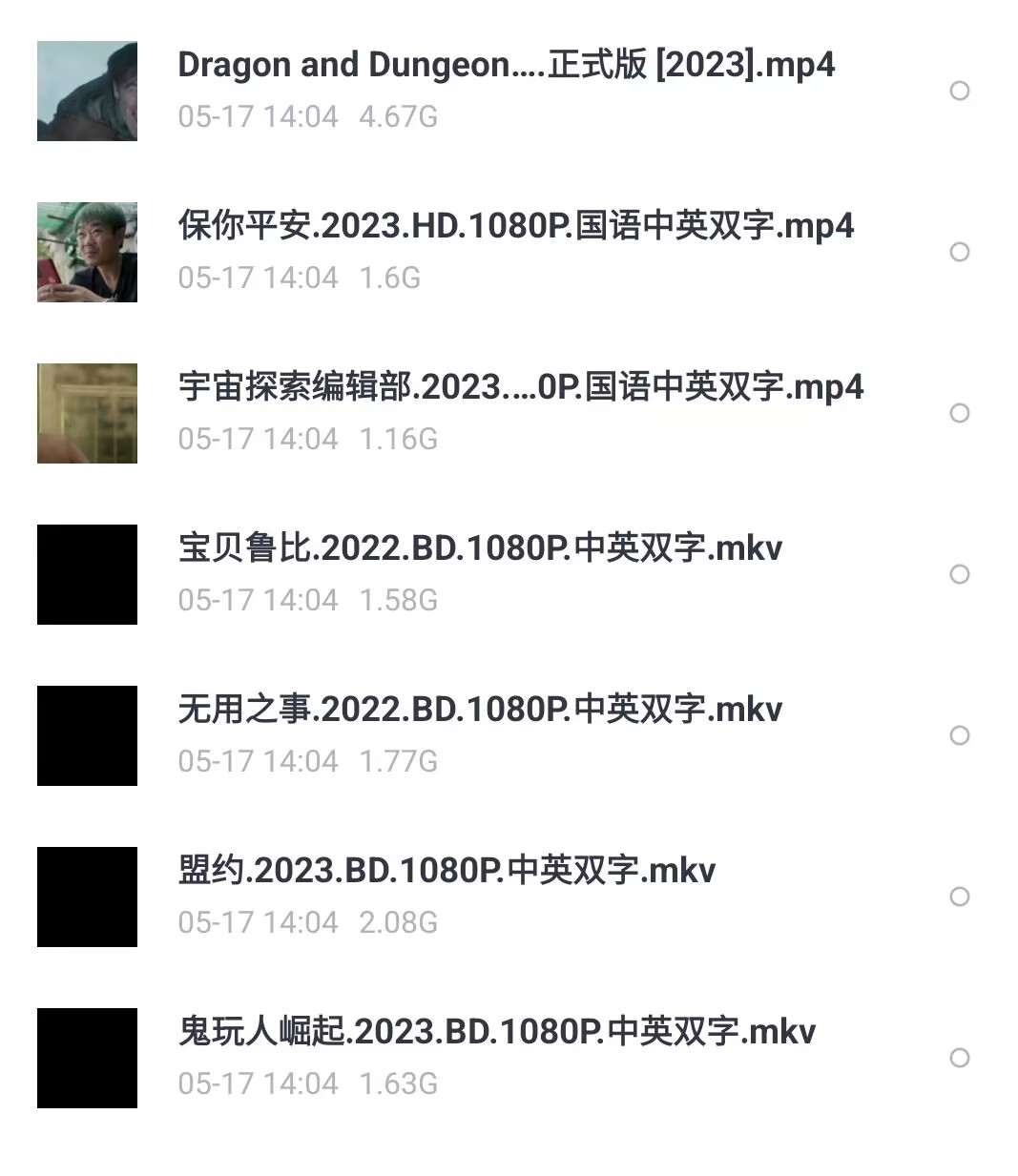
Task: Open 保你平安.2023 video file
Action: coord(515,227)
